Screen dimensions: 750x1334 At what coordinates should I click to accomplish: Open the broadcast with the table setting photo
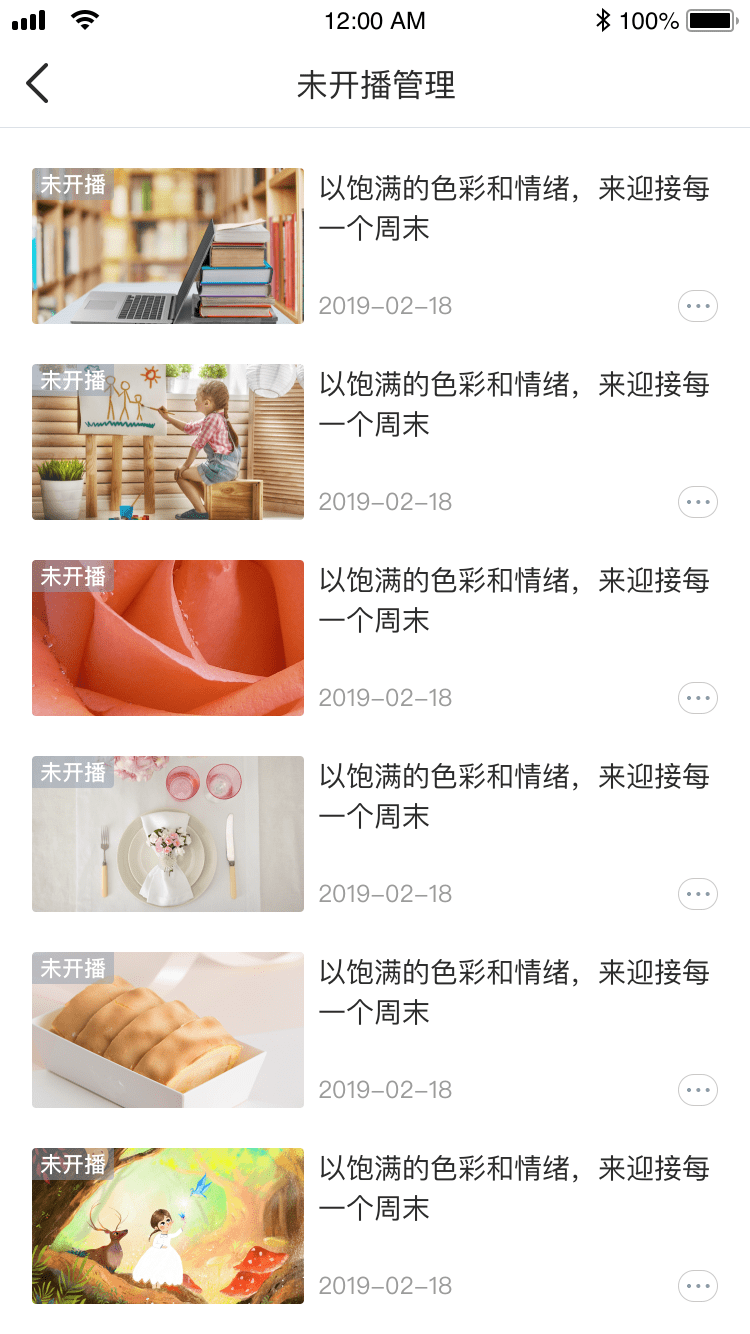click(168, 834)
